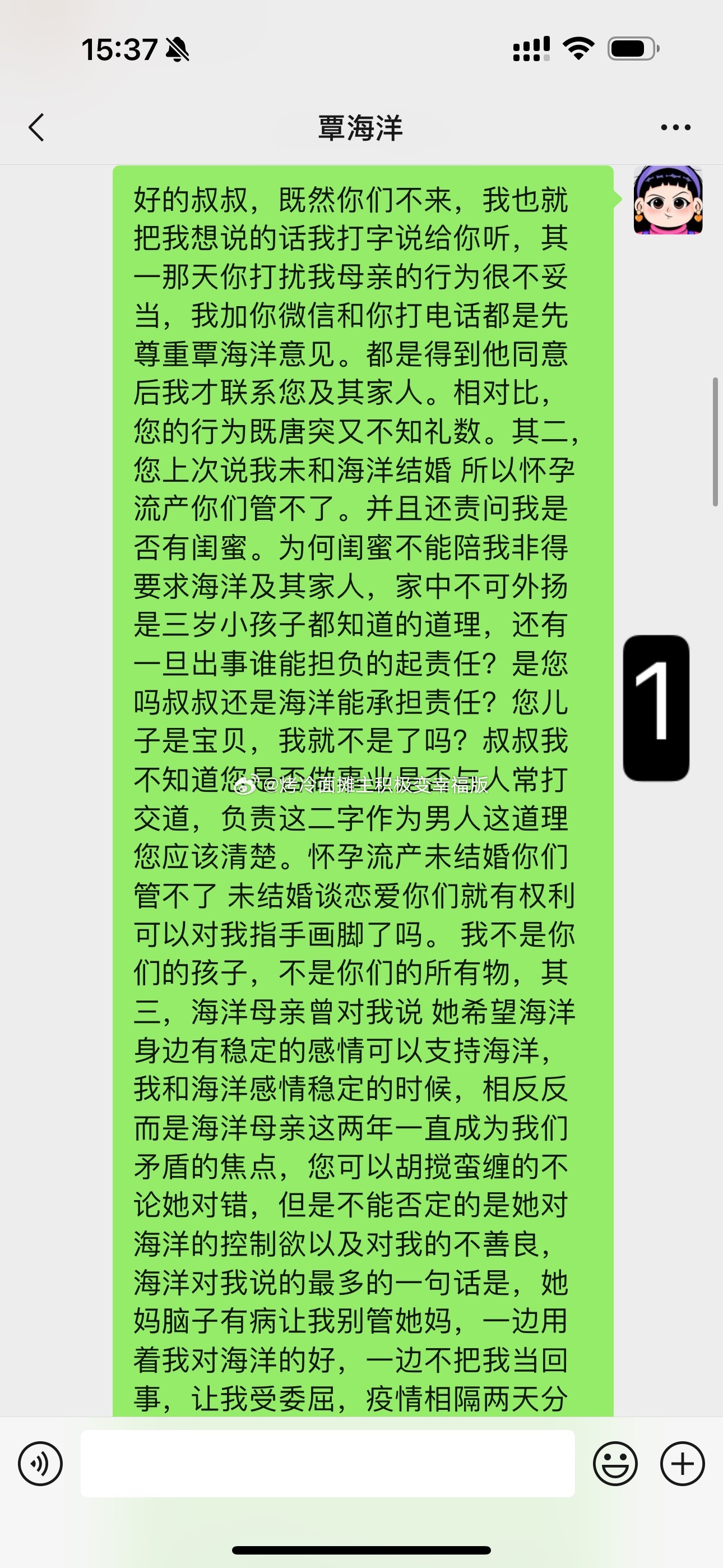Screen dimensions: 723x1568
Task: Open the plus attachment menu
Action: click(x=682, y=1463)
